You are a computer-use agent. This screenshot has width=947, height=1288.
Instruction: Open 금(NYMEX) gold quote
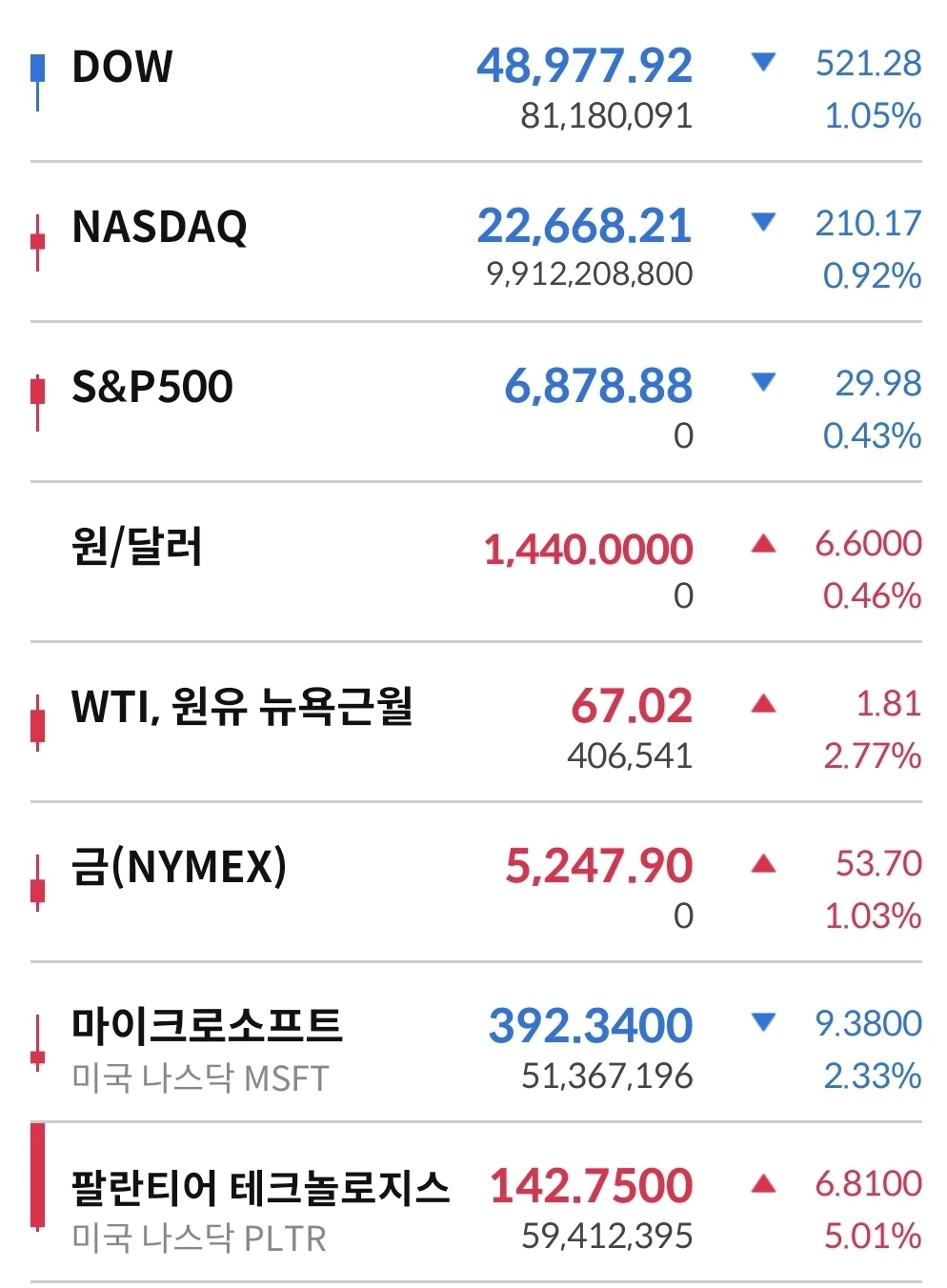(x=179, y=868)
